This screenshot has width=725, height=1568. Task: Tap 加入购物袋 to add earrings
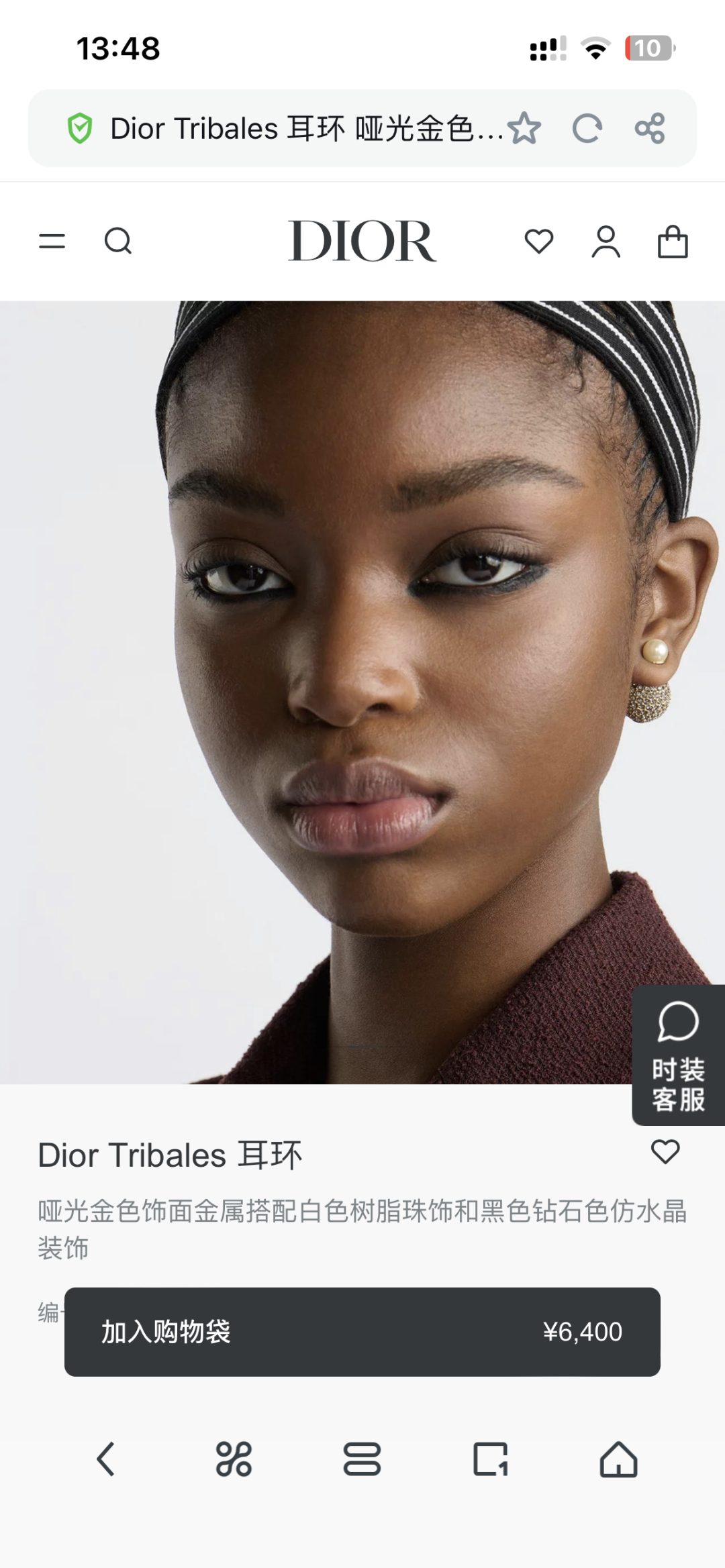click(x=362, y=1332)
